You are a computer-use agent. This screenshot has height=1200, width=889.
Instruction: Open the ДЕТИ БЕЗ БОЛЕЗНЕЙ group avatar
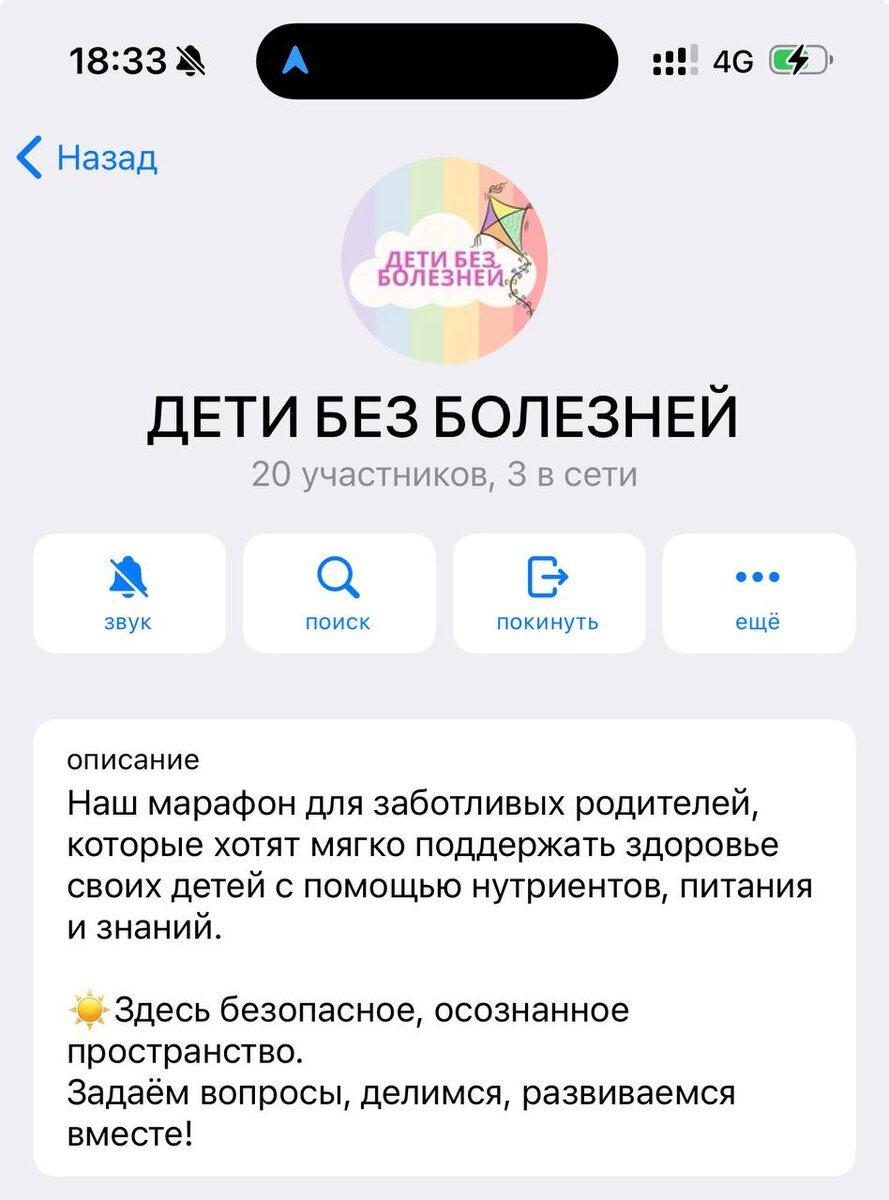pos(444,260)
